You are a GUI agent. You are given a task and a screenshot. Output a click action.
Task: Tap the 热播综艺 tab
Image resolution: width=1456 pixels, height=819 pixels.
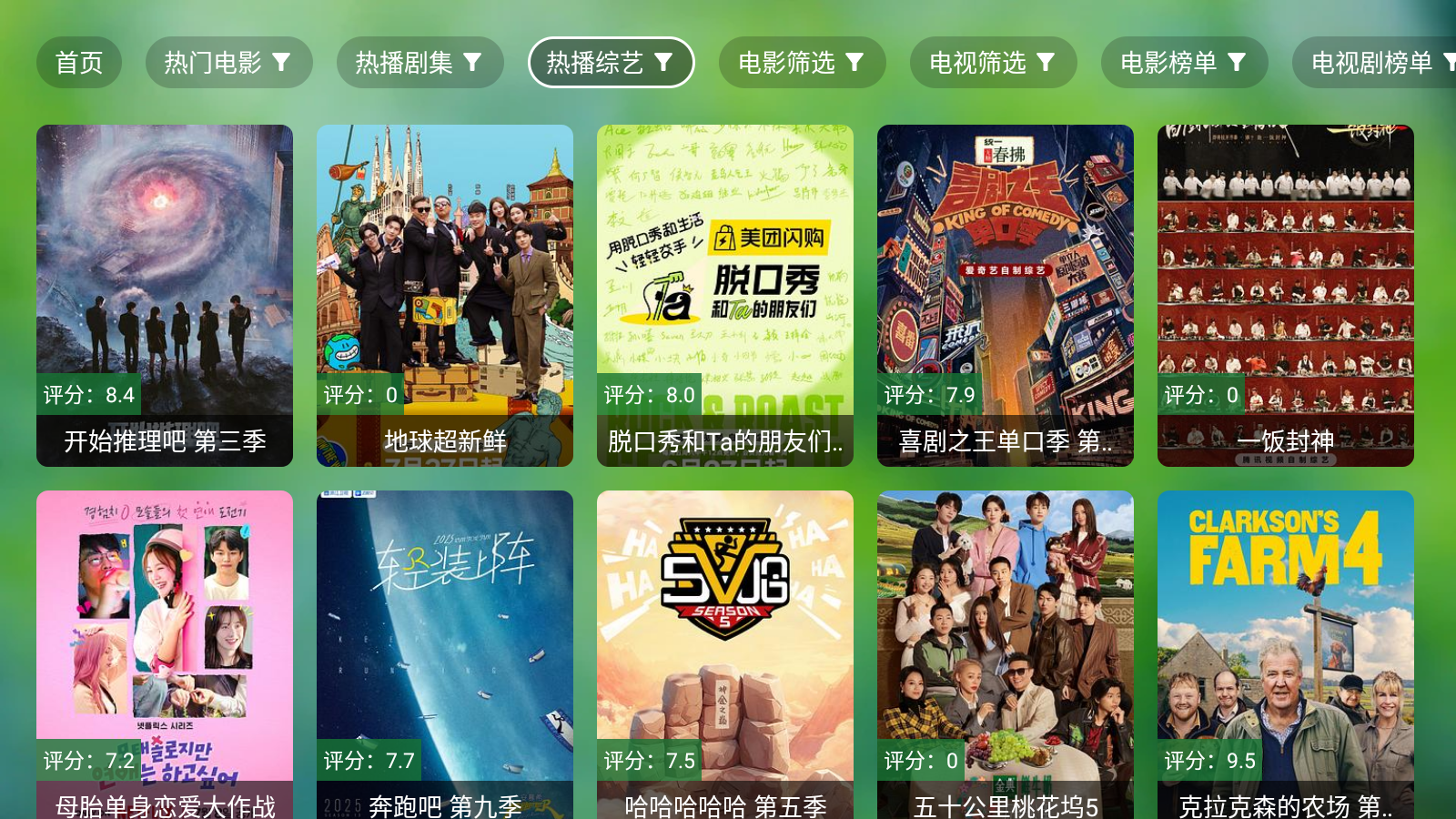(x=611, y=63)
